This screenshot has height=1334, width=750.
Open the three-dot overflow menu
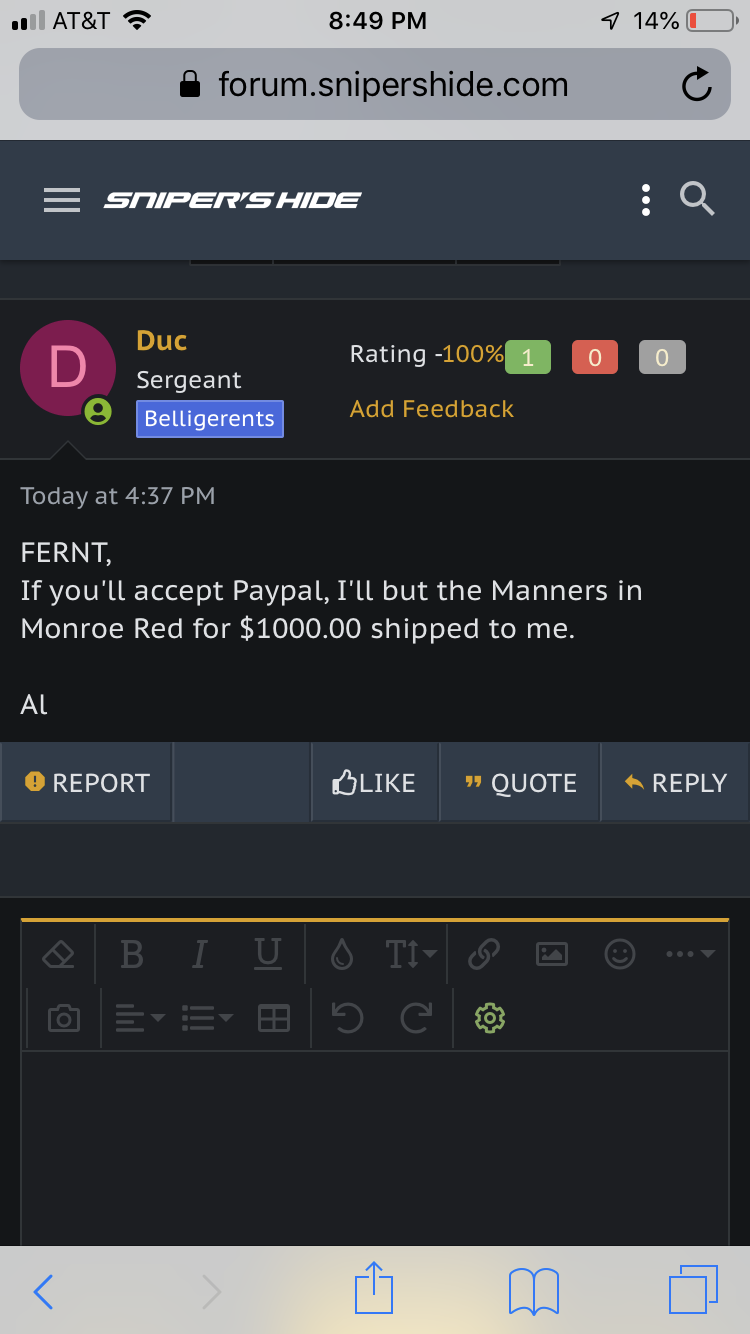click(x=646, y=200)
